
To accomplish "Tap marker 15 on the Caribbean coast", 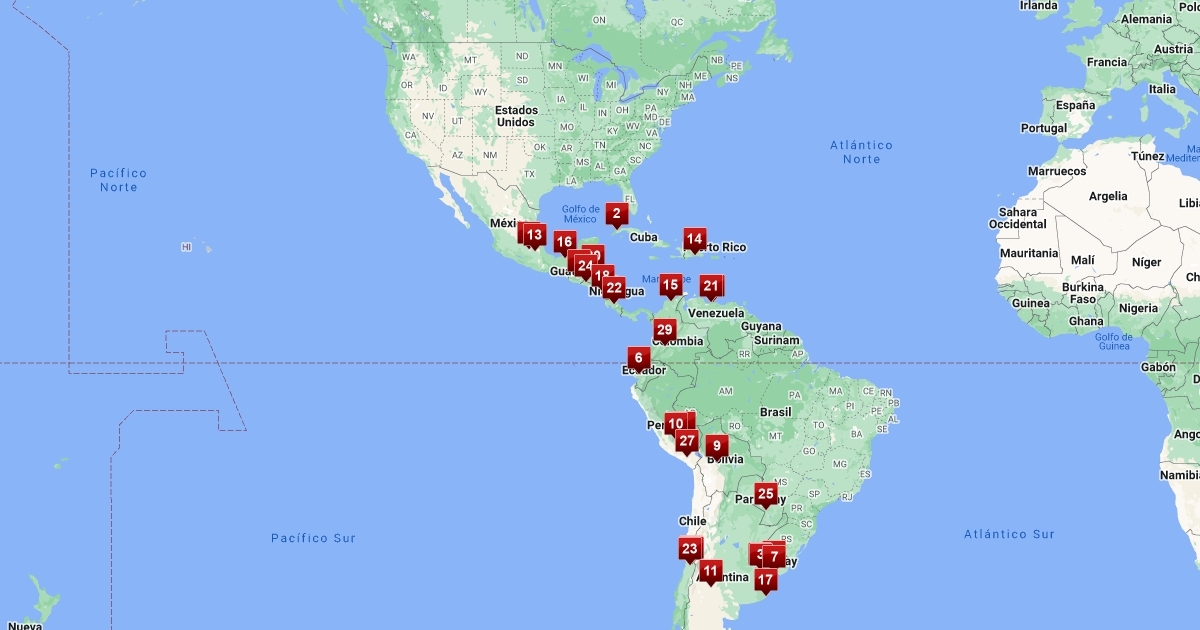I will click(x=670, y=285).
